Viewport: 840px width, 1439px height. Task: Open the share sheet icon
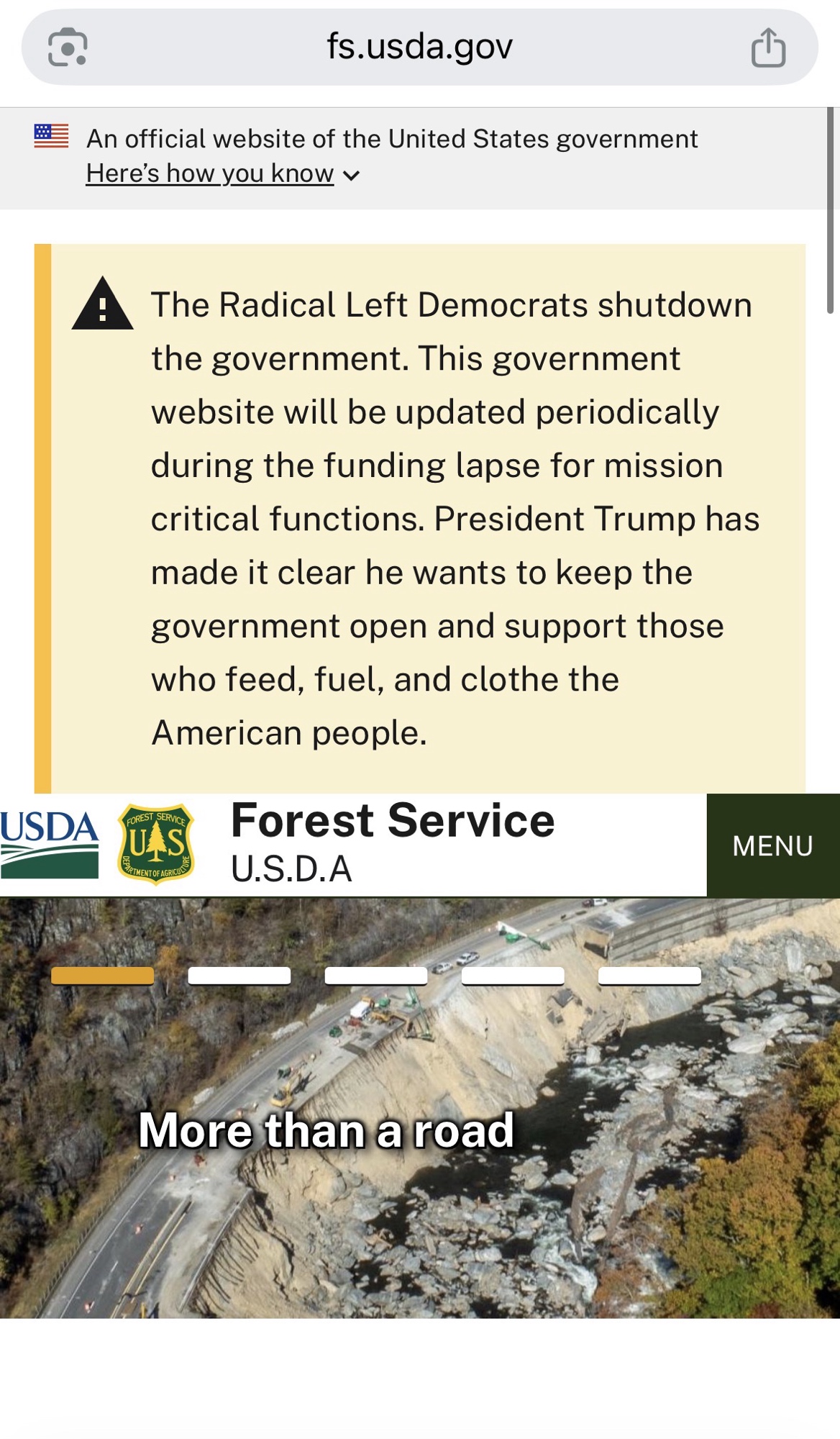coord(768,47)
